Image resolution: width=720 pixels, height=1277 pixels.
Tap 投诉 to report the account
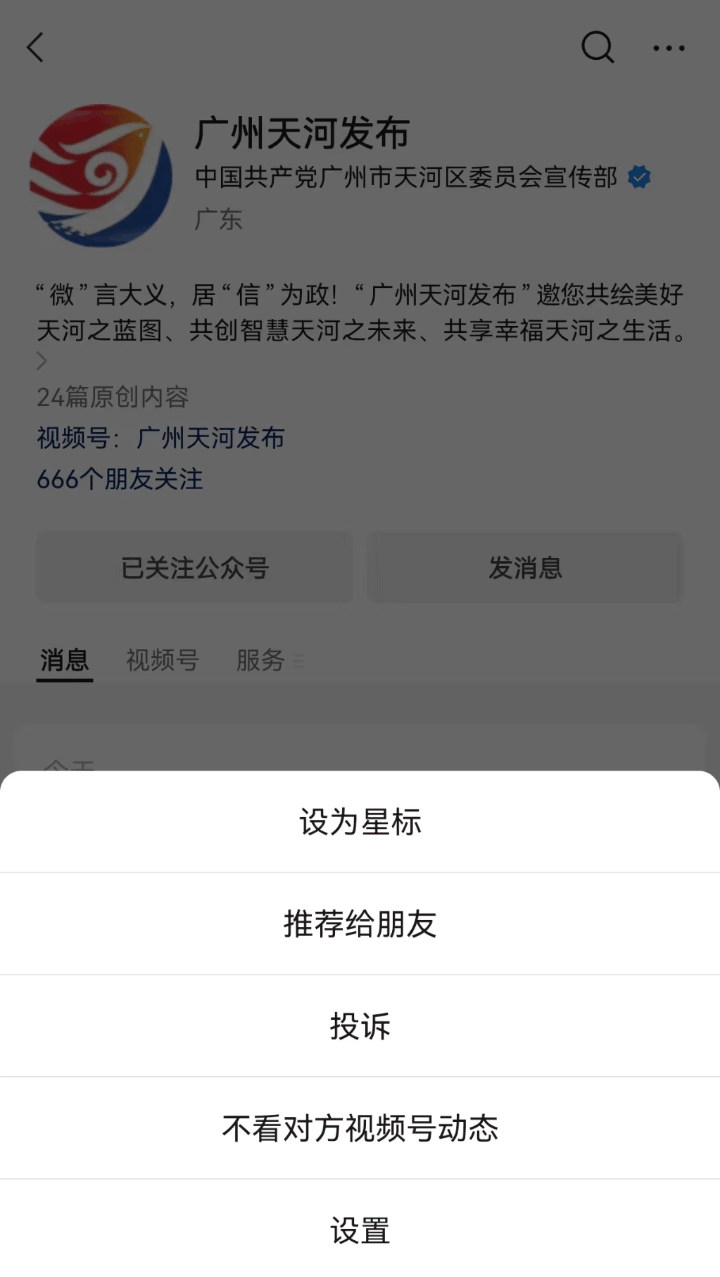360,1026
